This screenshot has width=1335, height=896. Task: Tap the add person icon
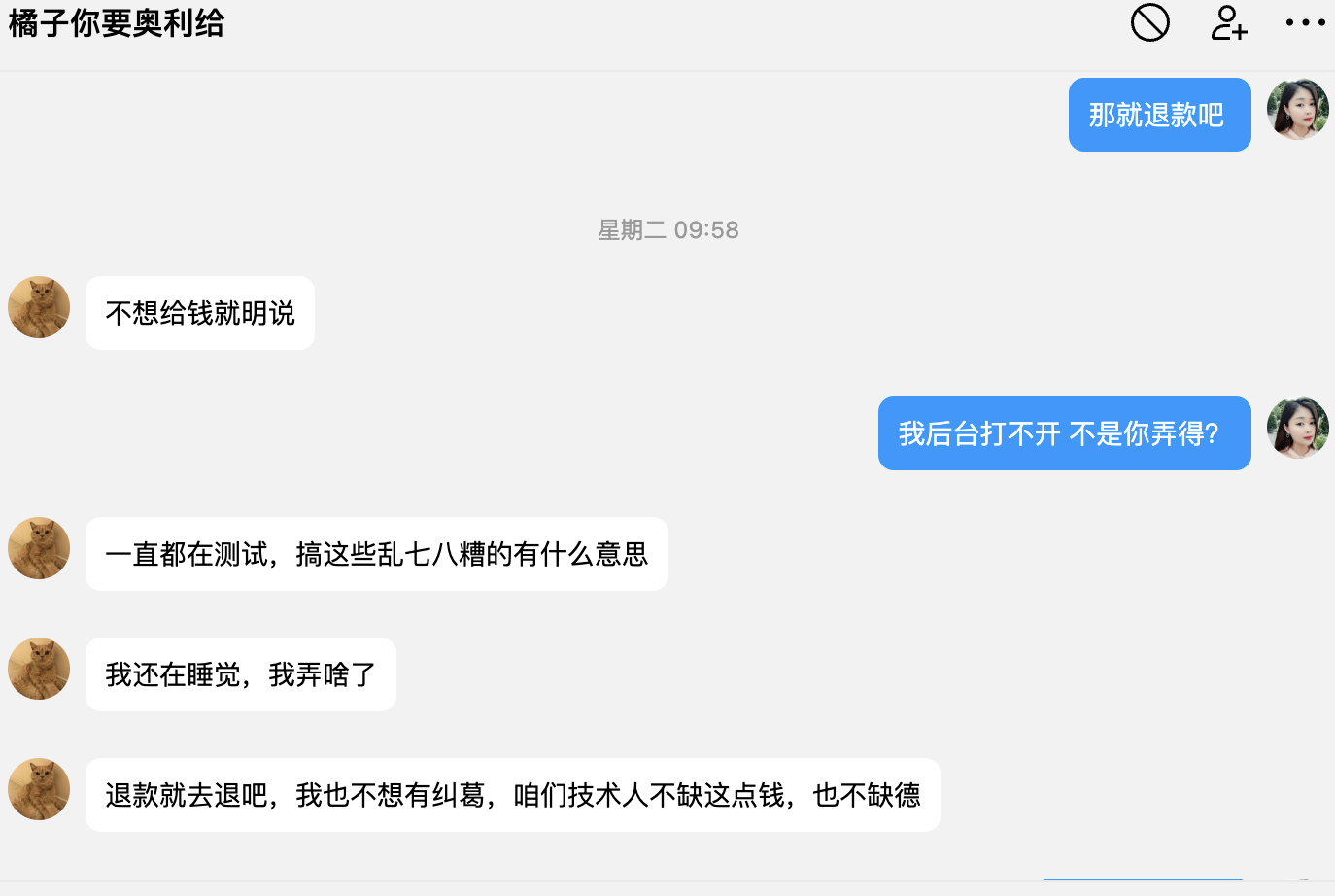click(x=1228, y=22)
